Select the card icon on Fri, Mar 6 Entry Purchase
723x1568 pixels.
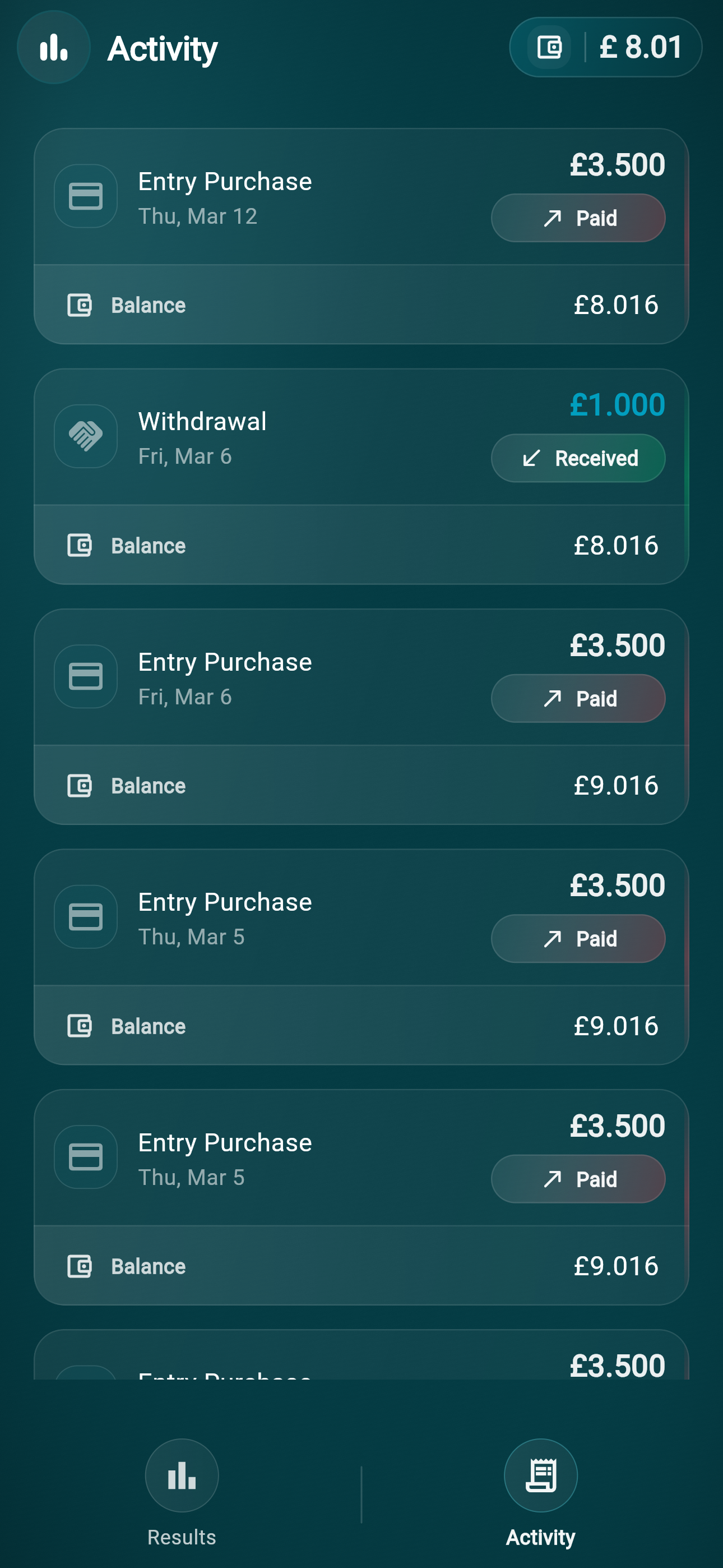pyautogui.click(x=85, y=676)
